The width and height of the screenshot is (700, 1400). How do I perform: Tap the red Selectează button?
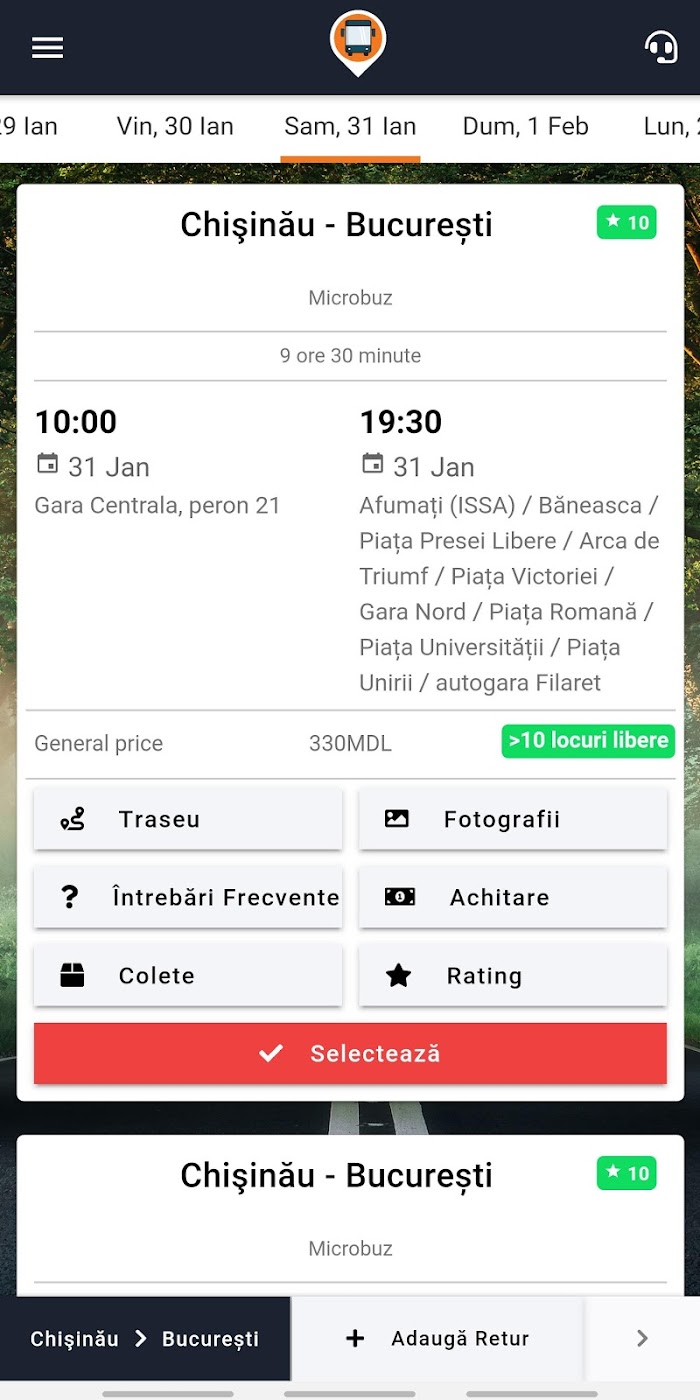click(x=350, y=1053)
